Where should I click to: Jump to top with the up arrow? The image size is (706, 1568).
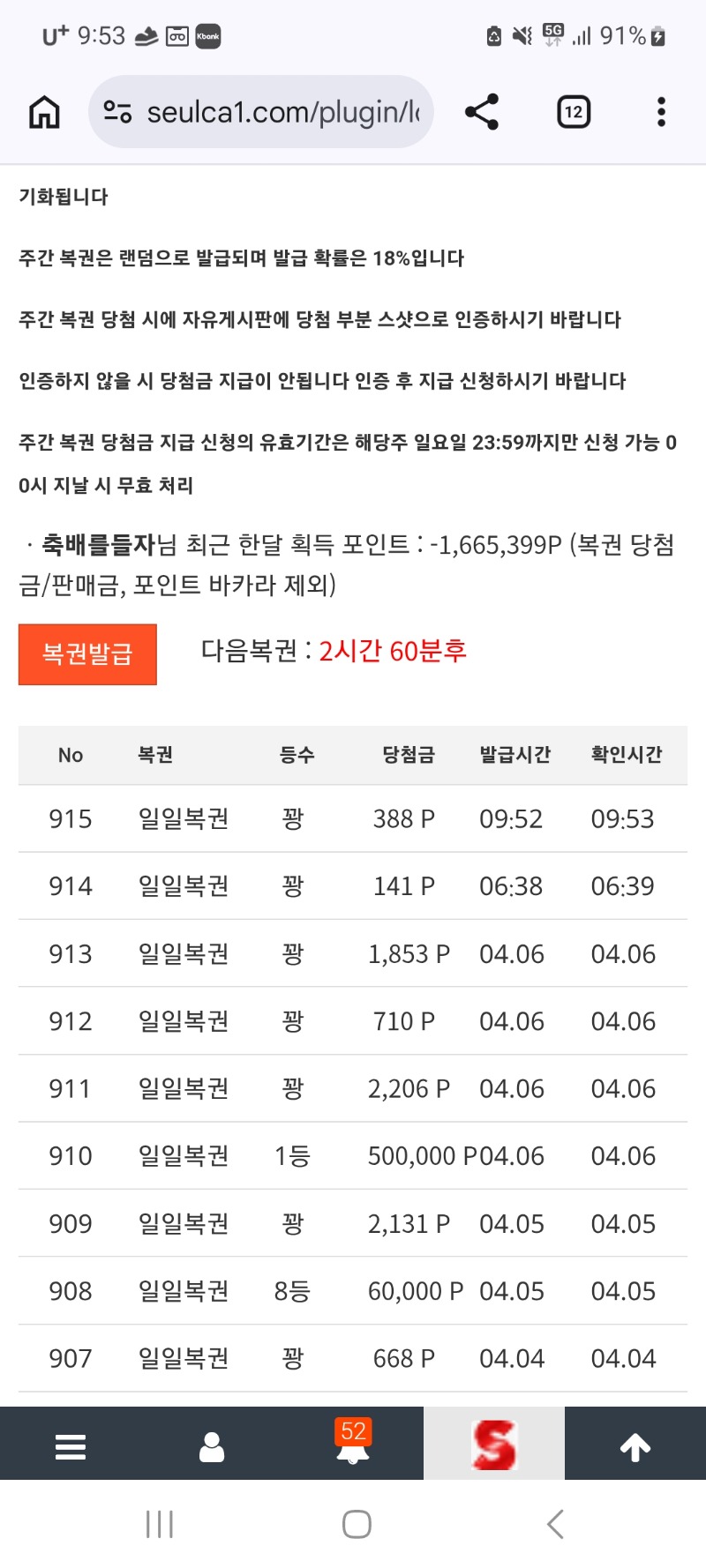[x=635, y=1446]
